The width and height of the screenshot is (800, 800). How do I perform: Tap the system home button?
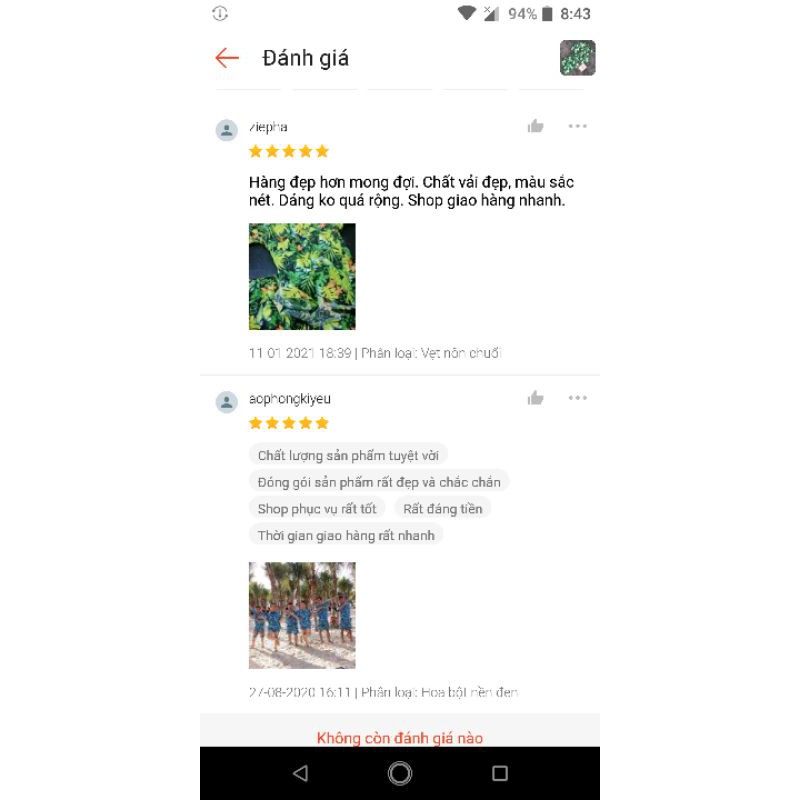400,773
